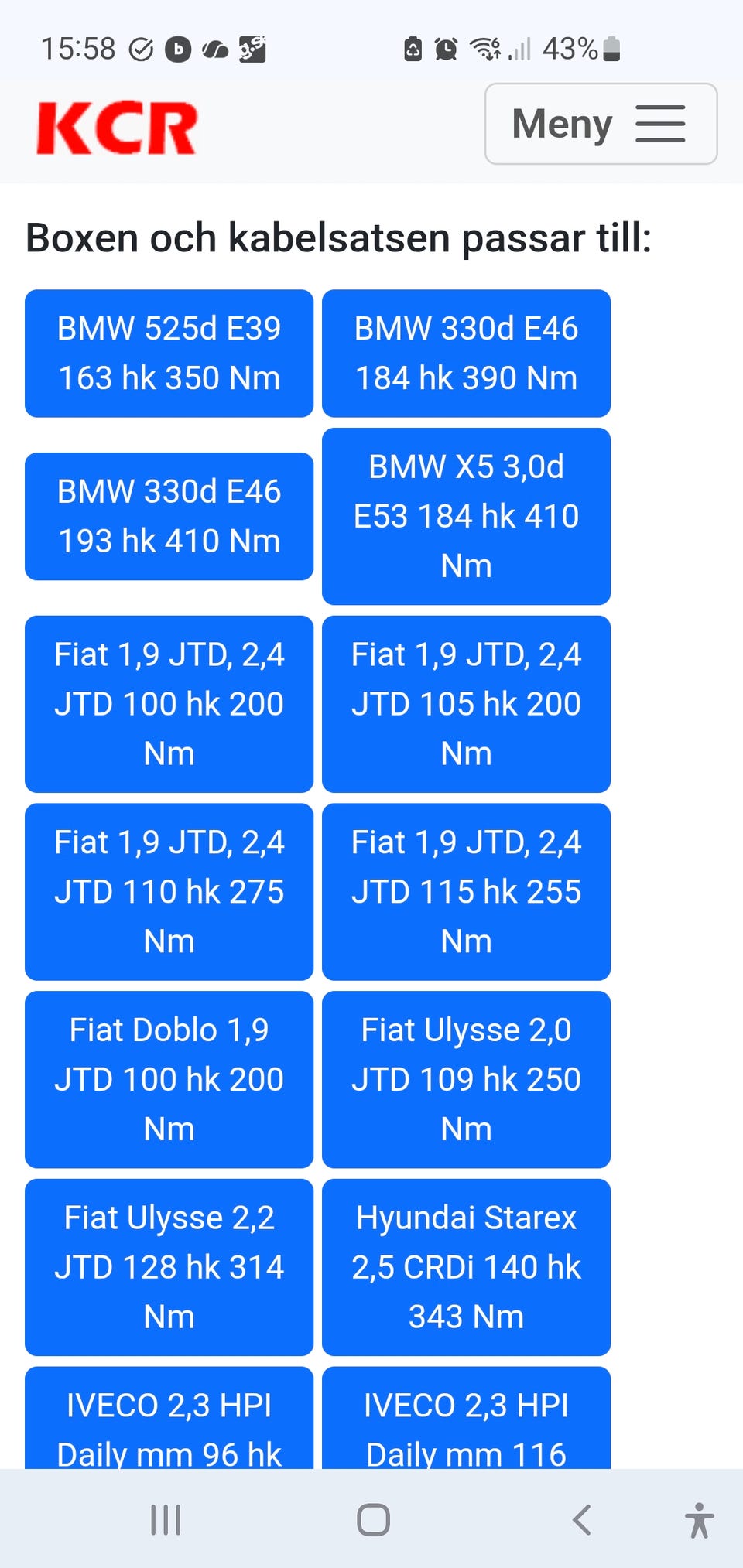This screenshot has height=1568, width=743.
Task: Choose BMW 330d E46 193 hk
Action: coord(169,516)
